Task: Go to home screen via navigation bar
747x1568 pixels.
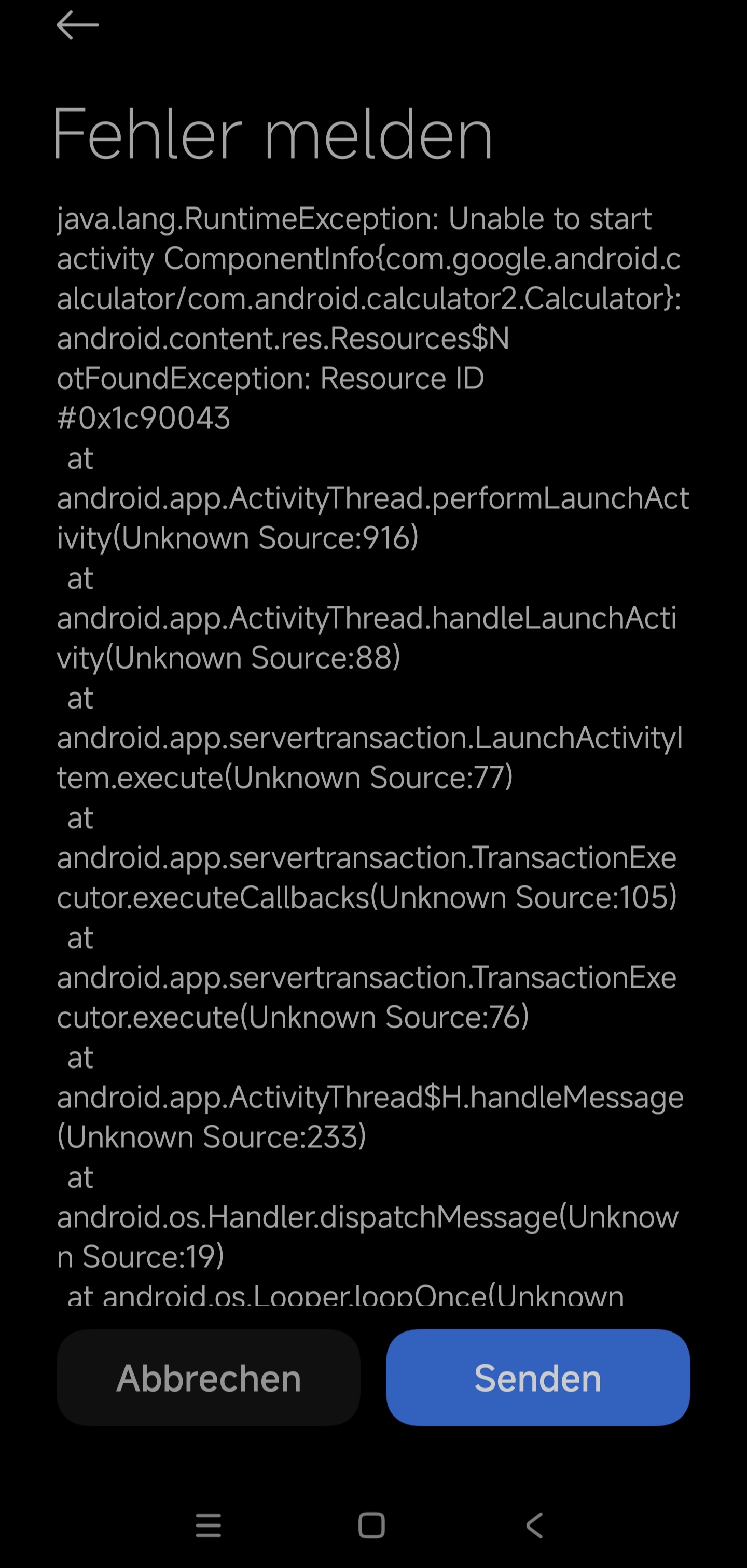Action: [x=372, y=1525]
